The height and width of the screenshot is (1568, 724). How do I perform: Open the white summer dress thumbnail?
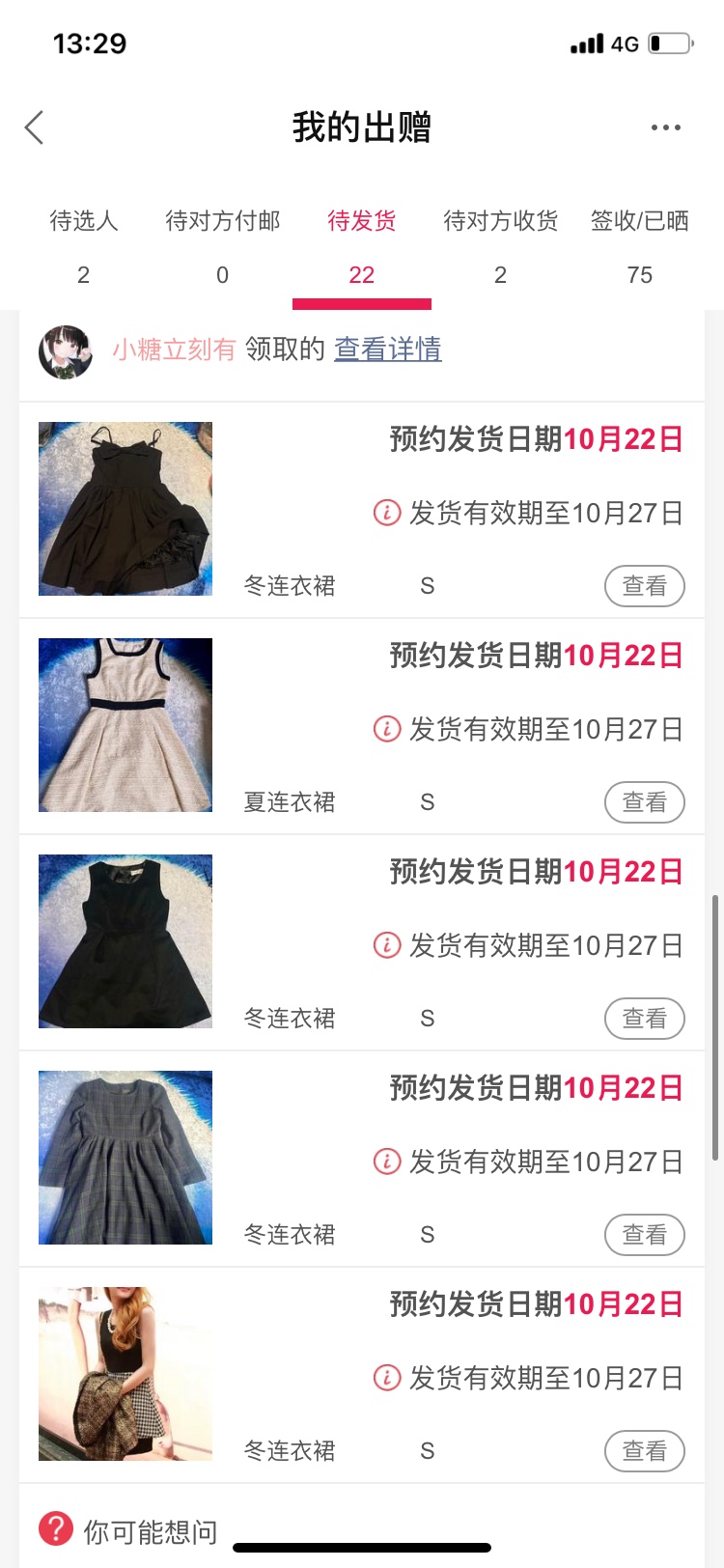click(x=125, y=725)
